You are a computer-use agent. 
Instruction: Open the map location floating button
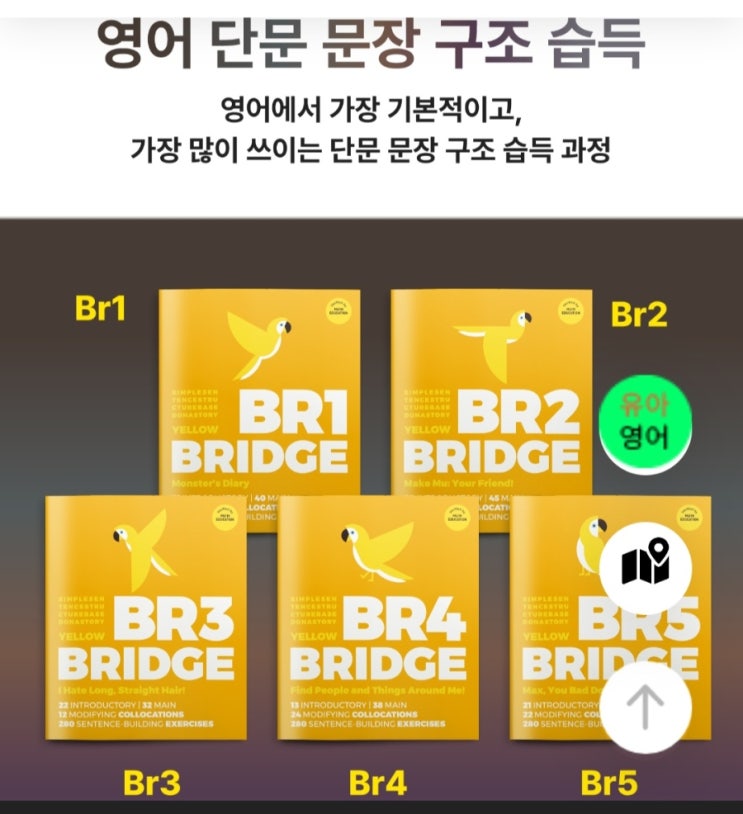645,564
